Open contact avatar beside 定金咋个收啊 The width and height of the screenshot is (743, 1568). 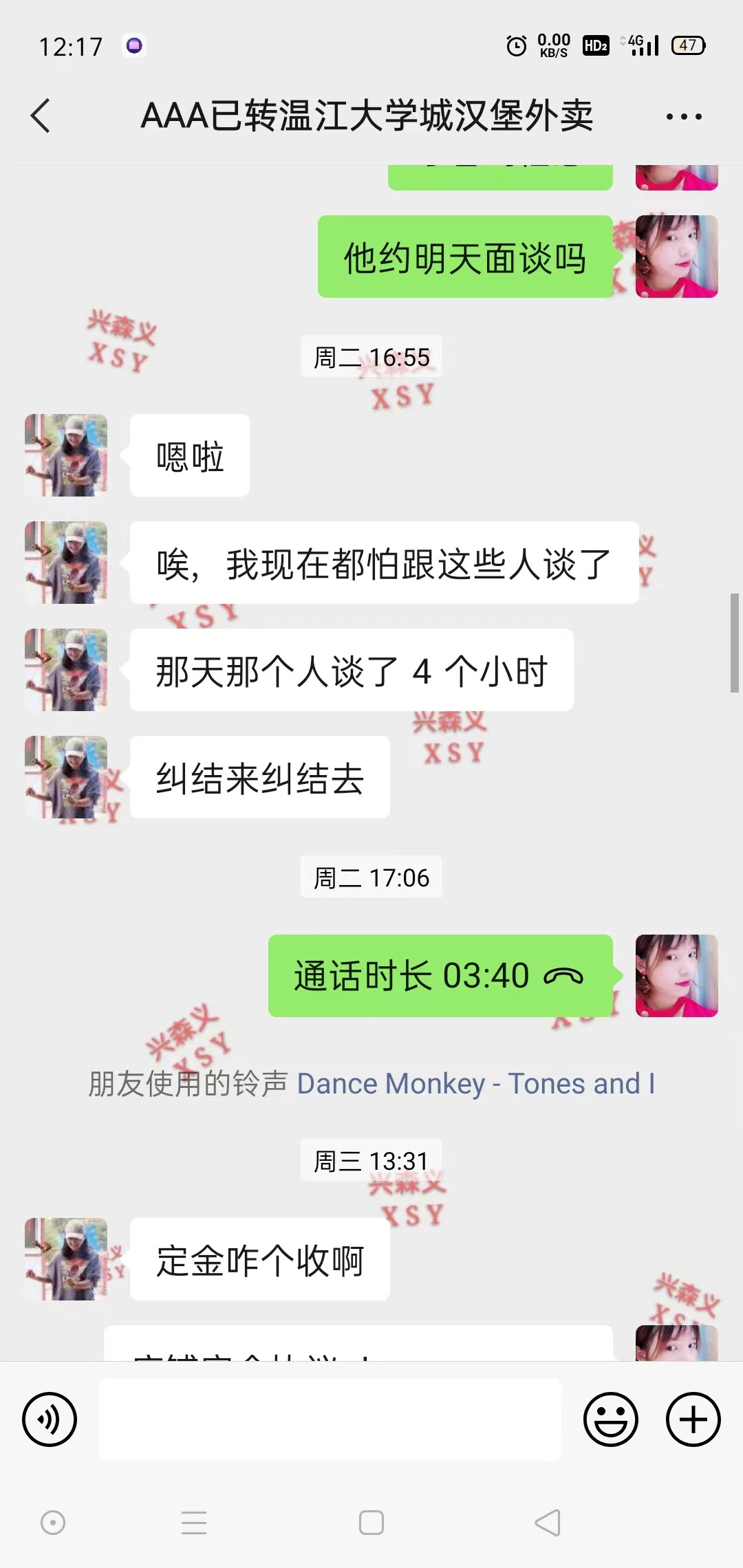66,1259
